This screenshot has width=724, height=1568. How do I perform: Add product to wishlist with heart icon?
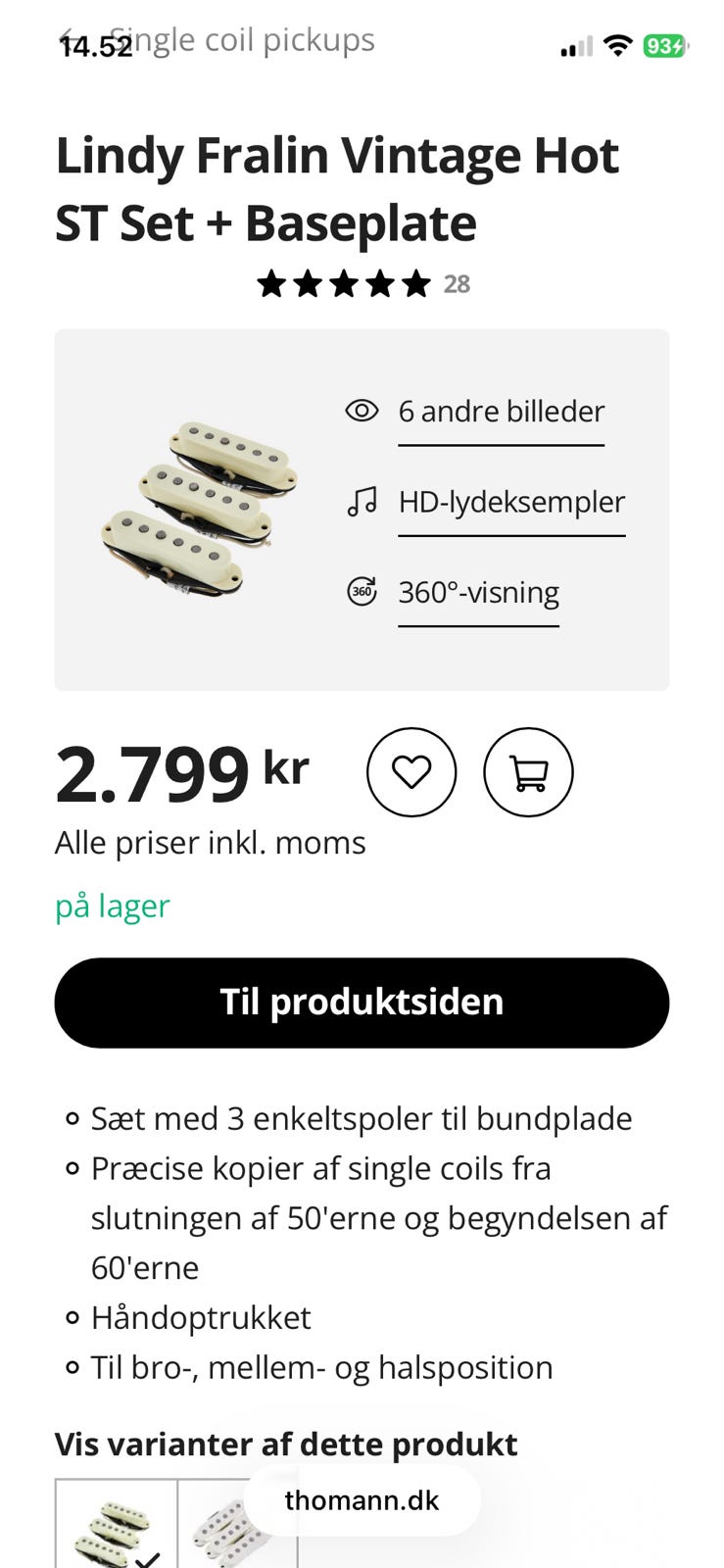point(411,772)
